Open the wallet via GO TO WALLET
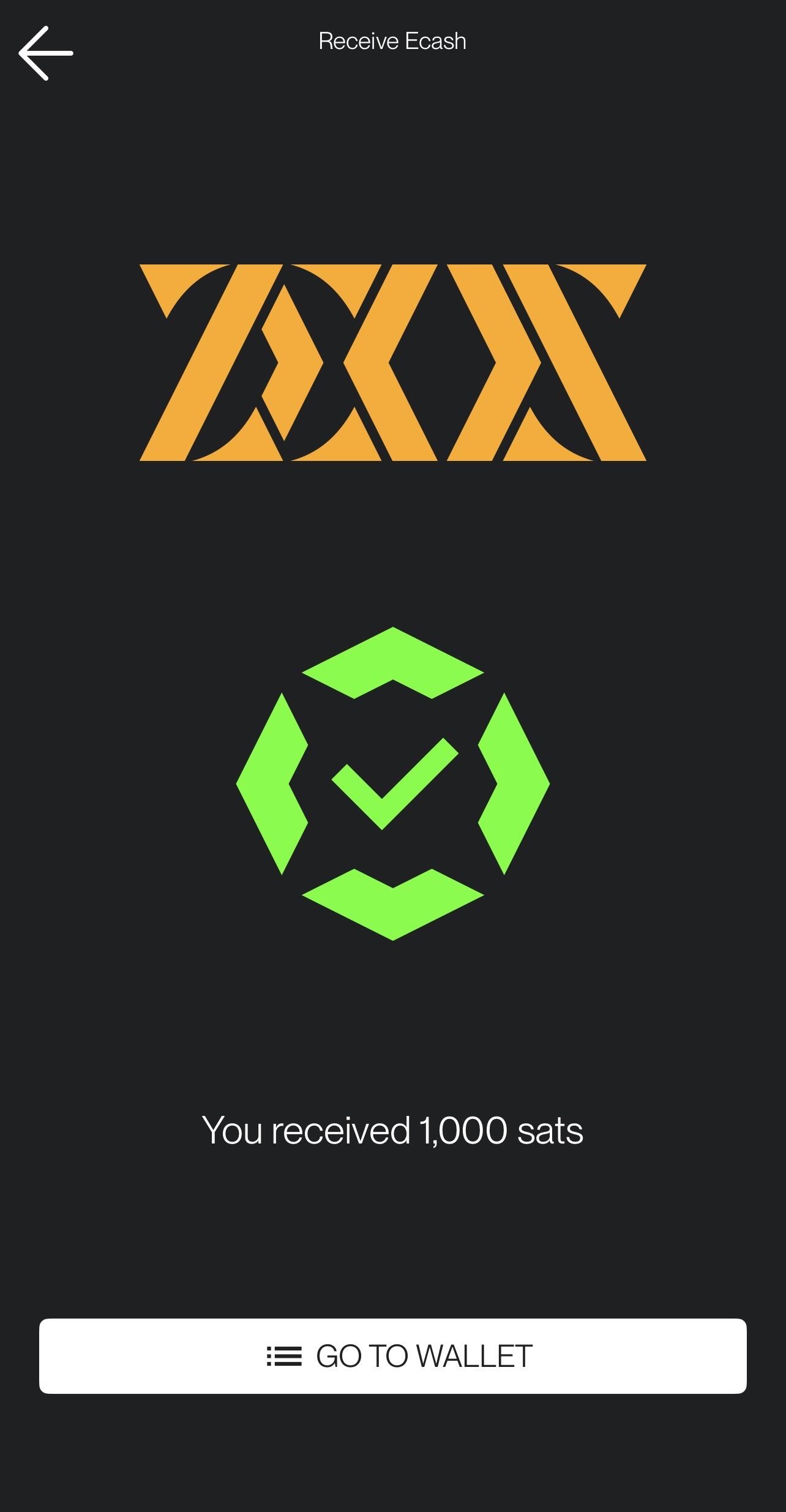 click(393, 1356)
